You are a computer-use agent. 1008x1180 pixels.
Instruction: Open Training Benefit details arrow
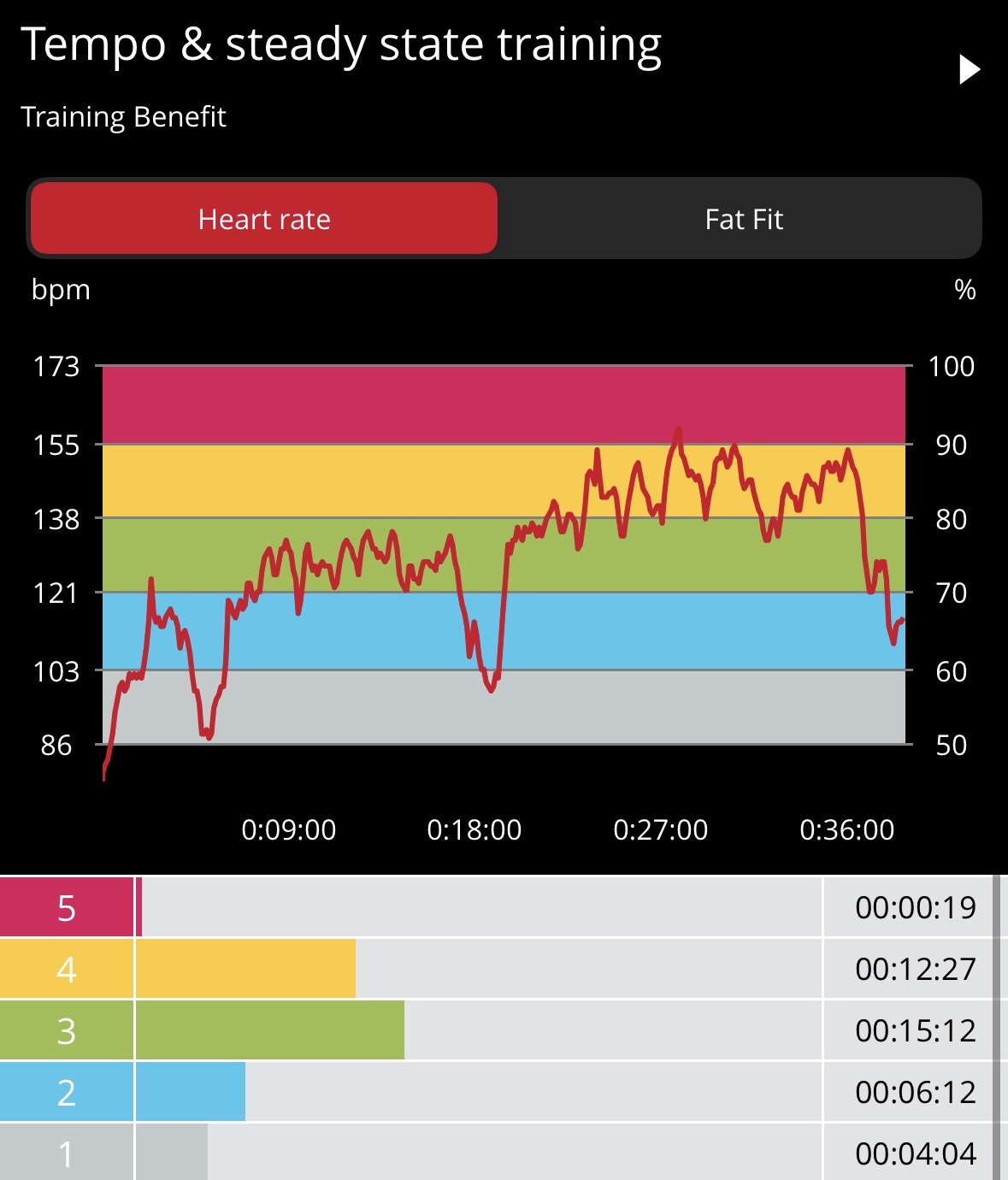click(x=969, y=70)
